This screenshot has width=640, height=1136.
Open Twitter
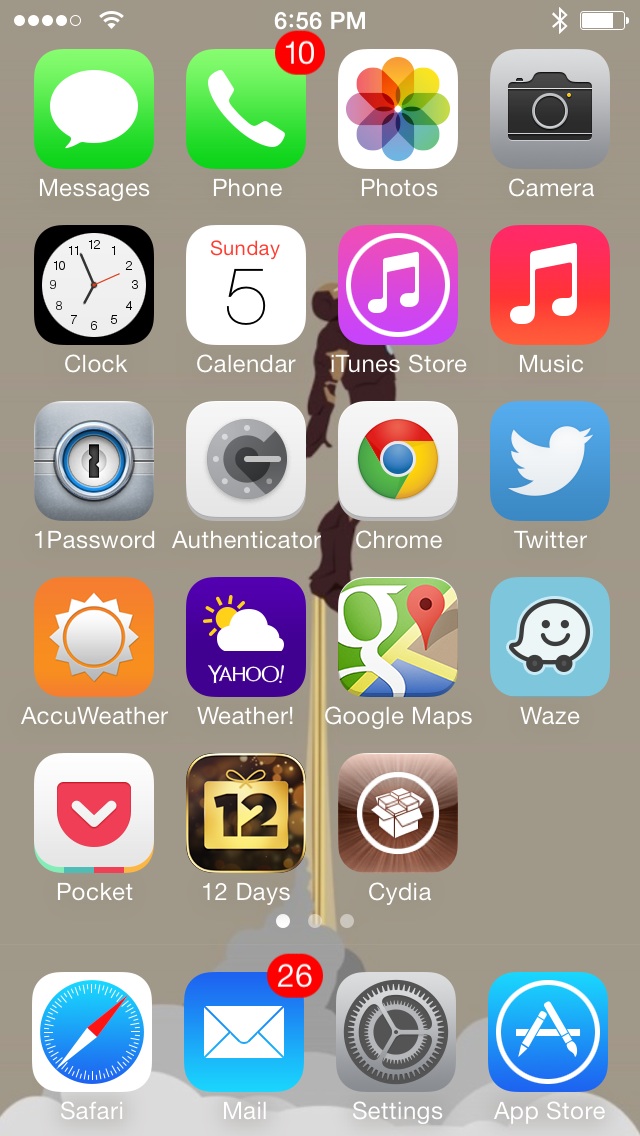click(x=550, y=461)
